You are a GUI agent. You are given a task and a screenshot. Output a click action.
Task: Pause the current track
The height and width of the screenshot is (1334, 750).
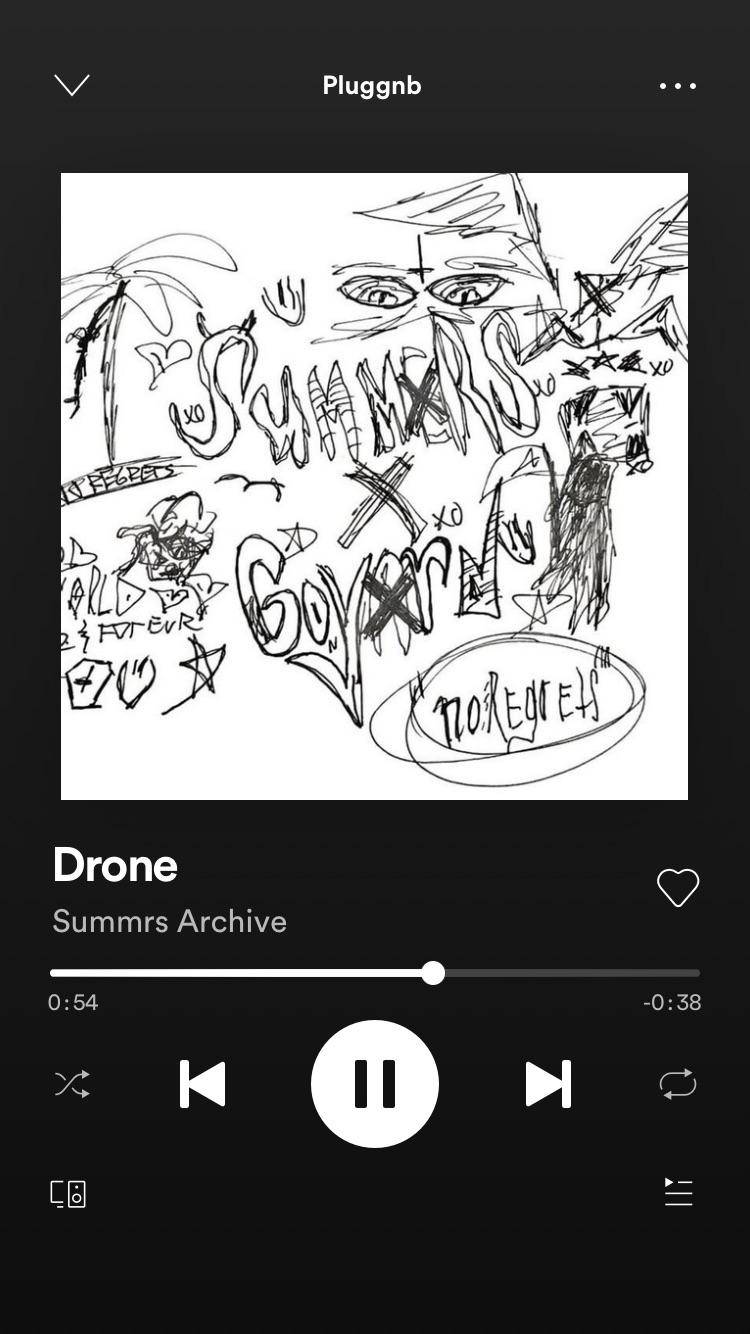[x=375, y=1084]
